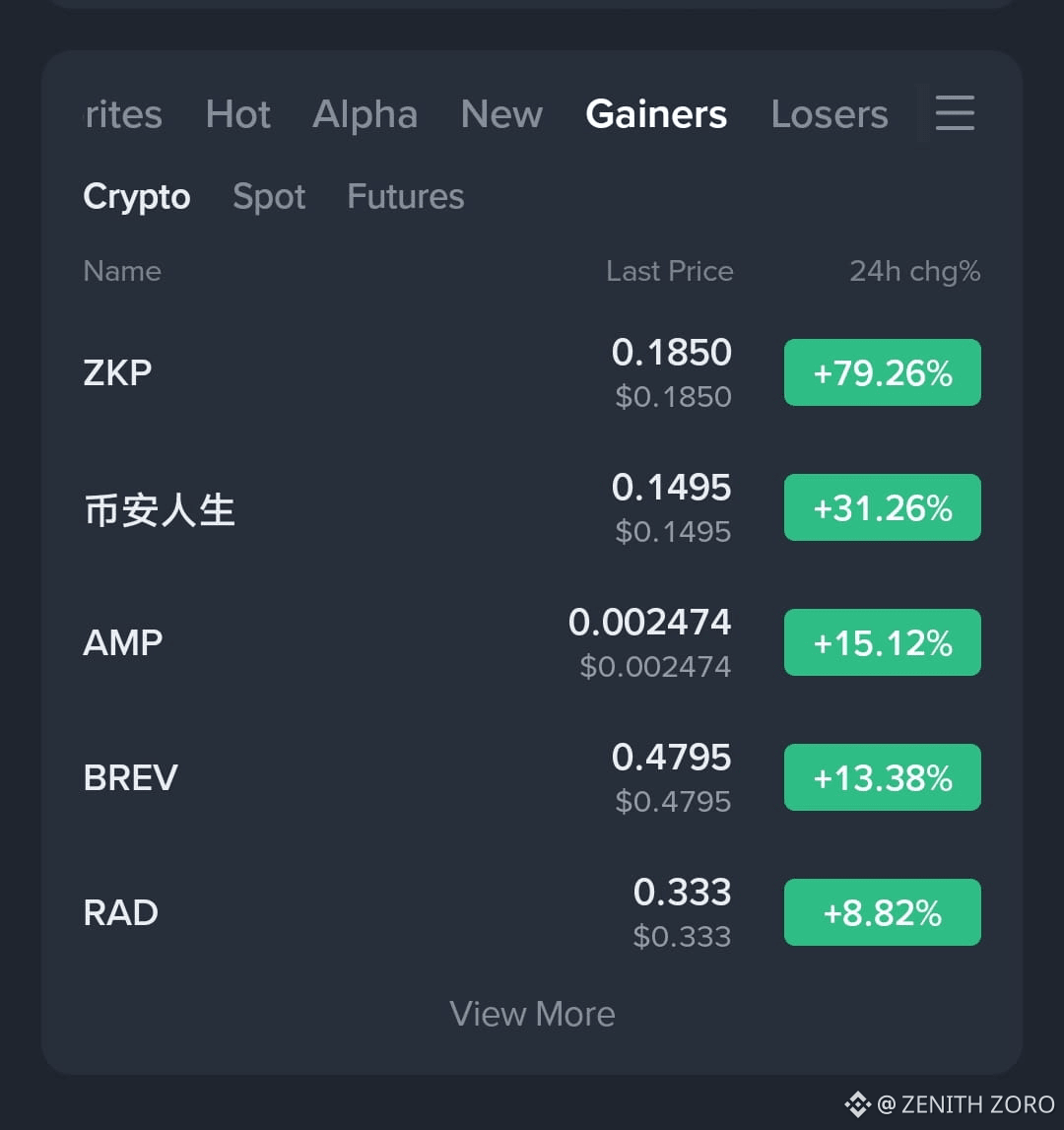Select the AMP price of 0.002474
The width and height of the screenshot is (1064, 1130).
pos(650,622)
